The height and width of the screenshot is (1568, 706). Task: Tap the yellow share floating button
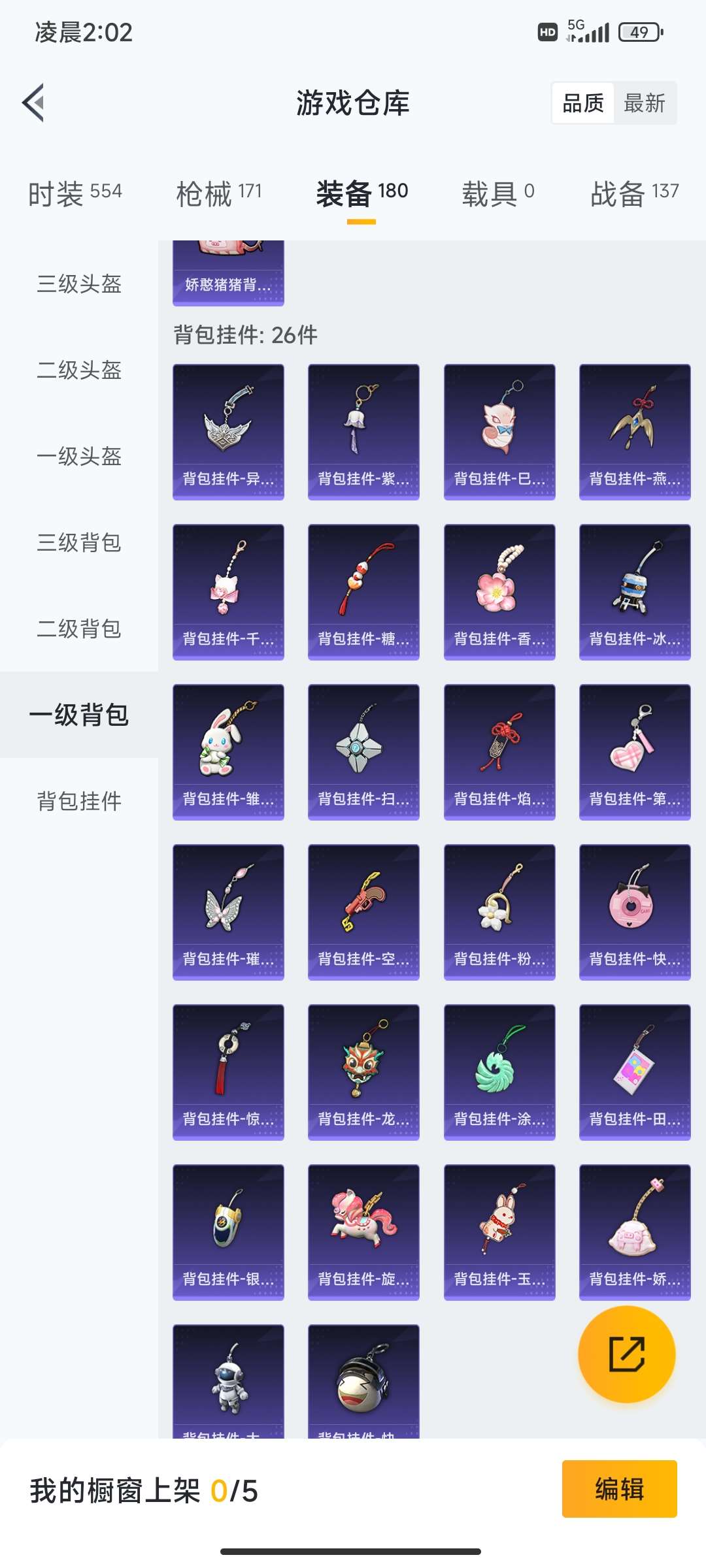tap(626, 1354)
